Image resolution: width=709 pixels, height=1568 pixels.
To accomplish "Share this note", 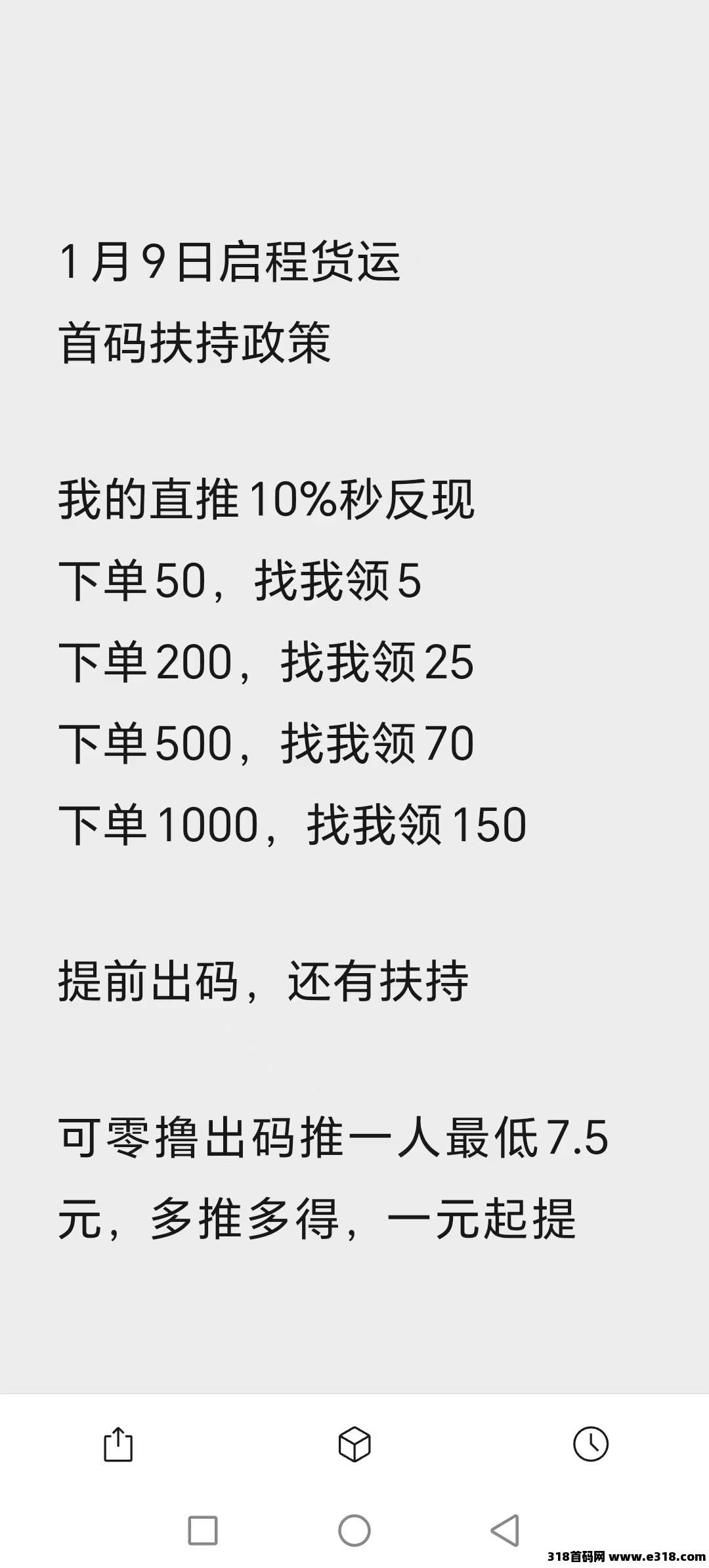I will (x=118, y=1444).
